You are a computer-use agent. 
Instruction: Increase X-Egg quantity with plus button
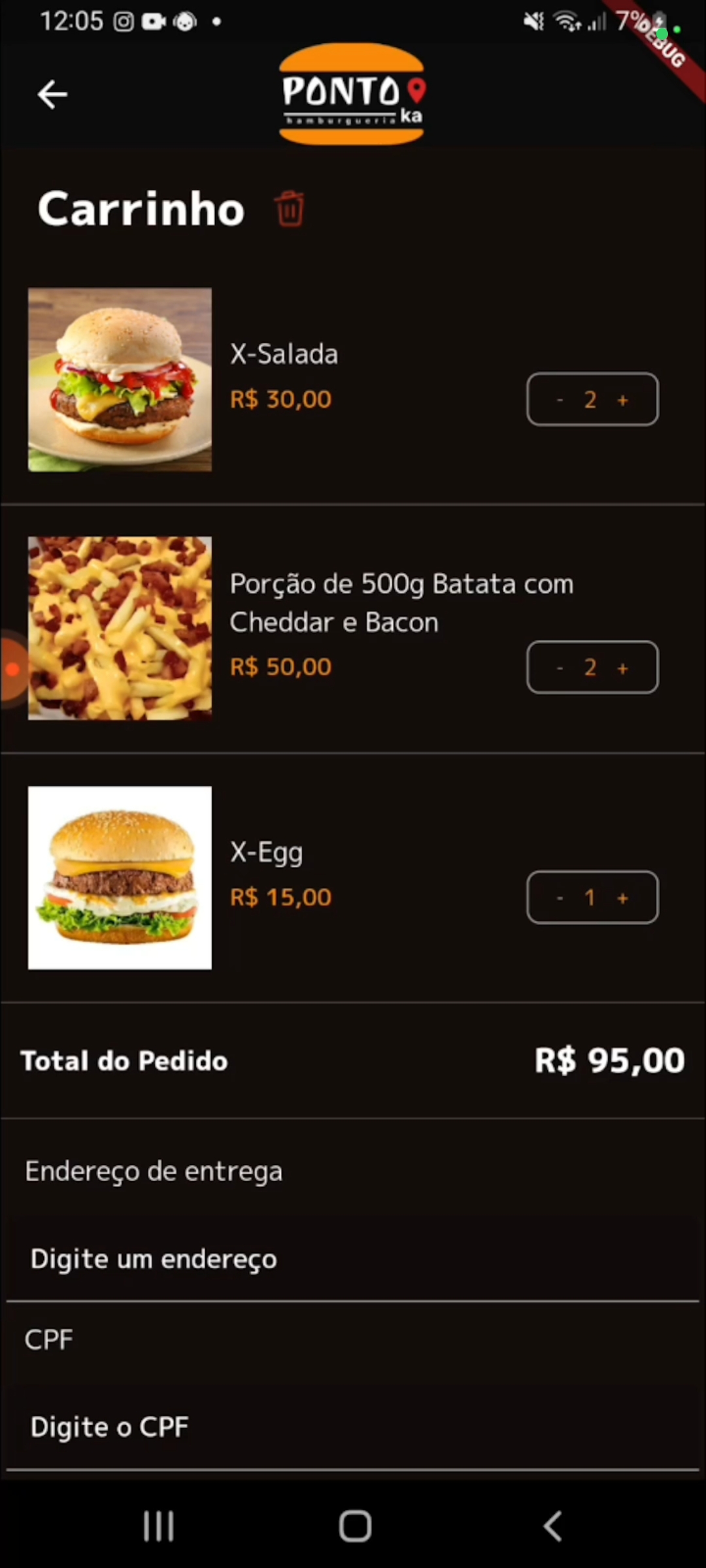[622, 897]
